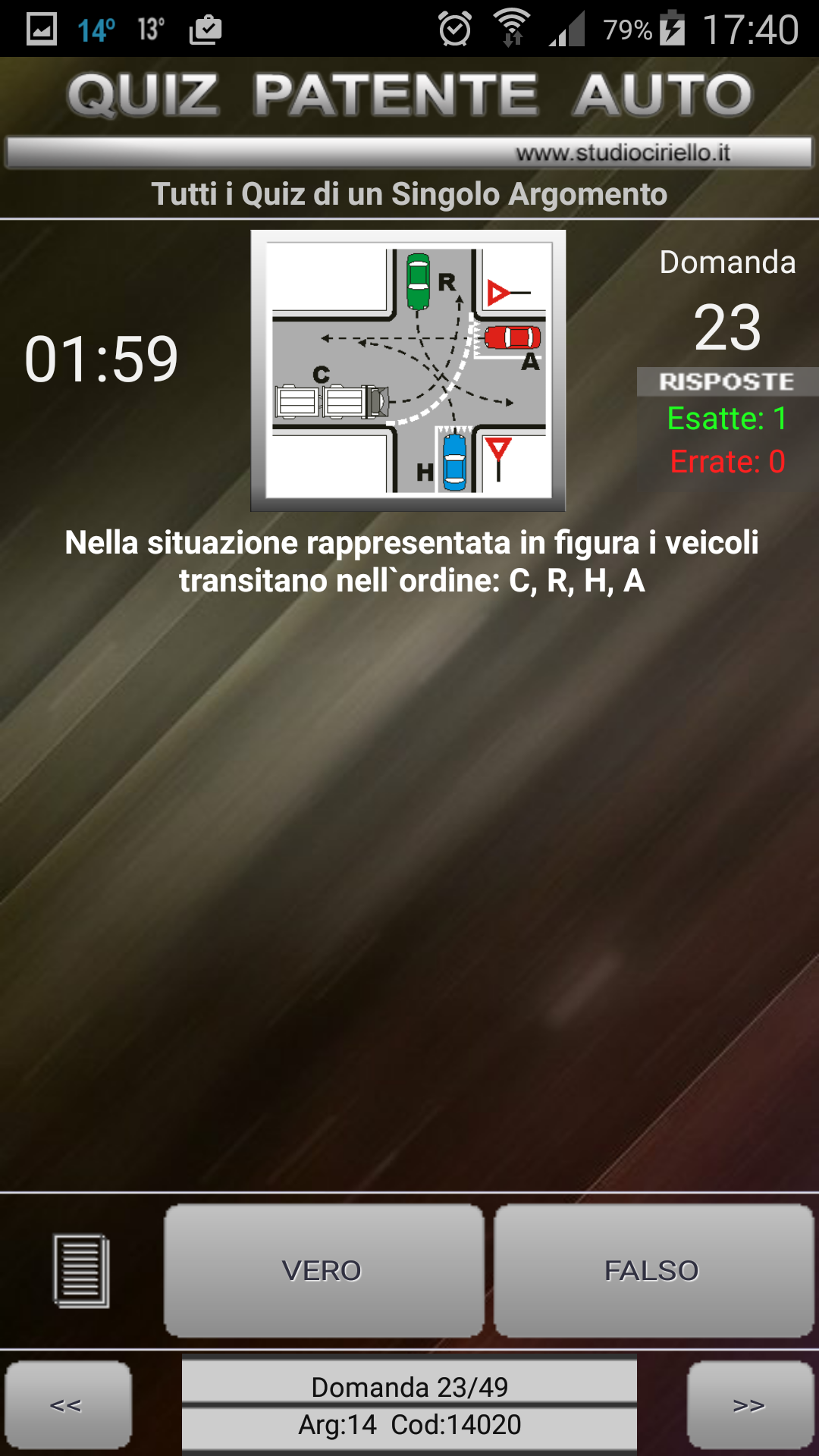Answer VERO to the question
The image size is (819, 1456).
click(324, 1270)
